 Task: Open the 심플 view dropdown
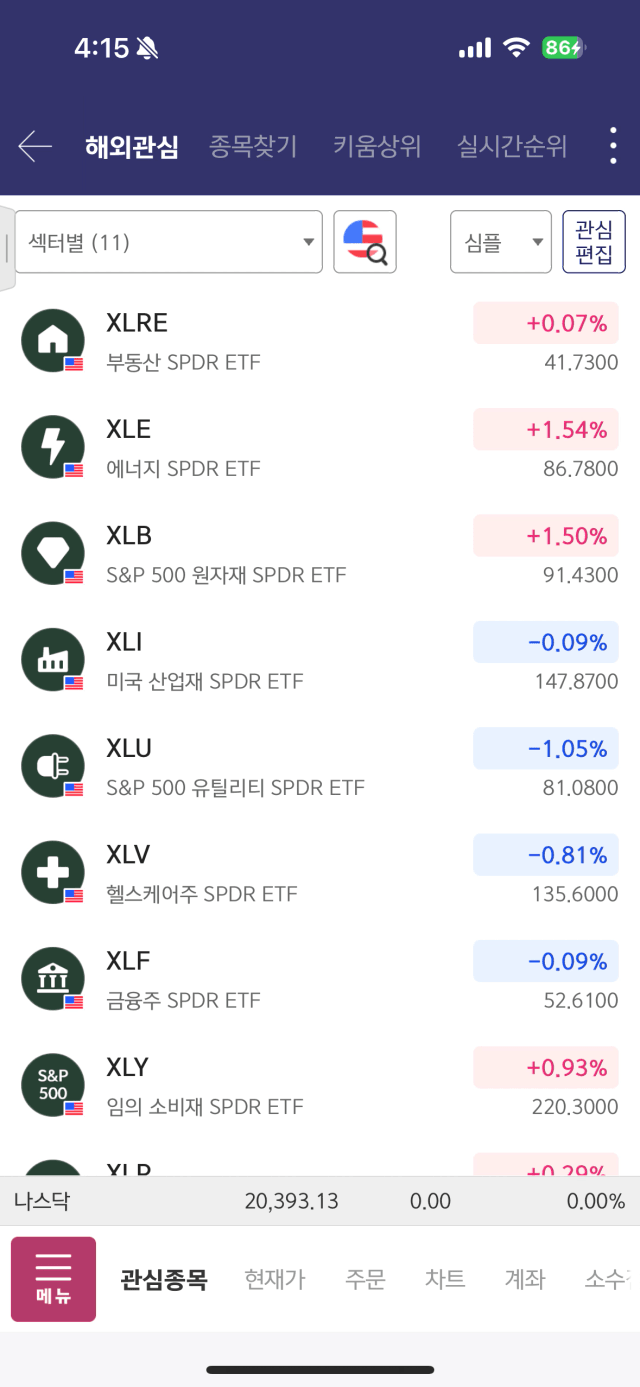point(501,242)
